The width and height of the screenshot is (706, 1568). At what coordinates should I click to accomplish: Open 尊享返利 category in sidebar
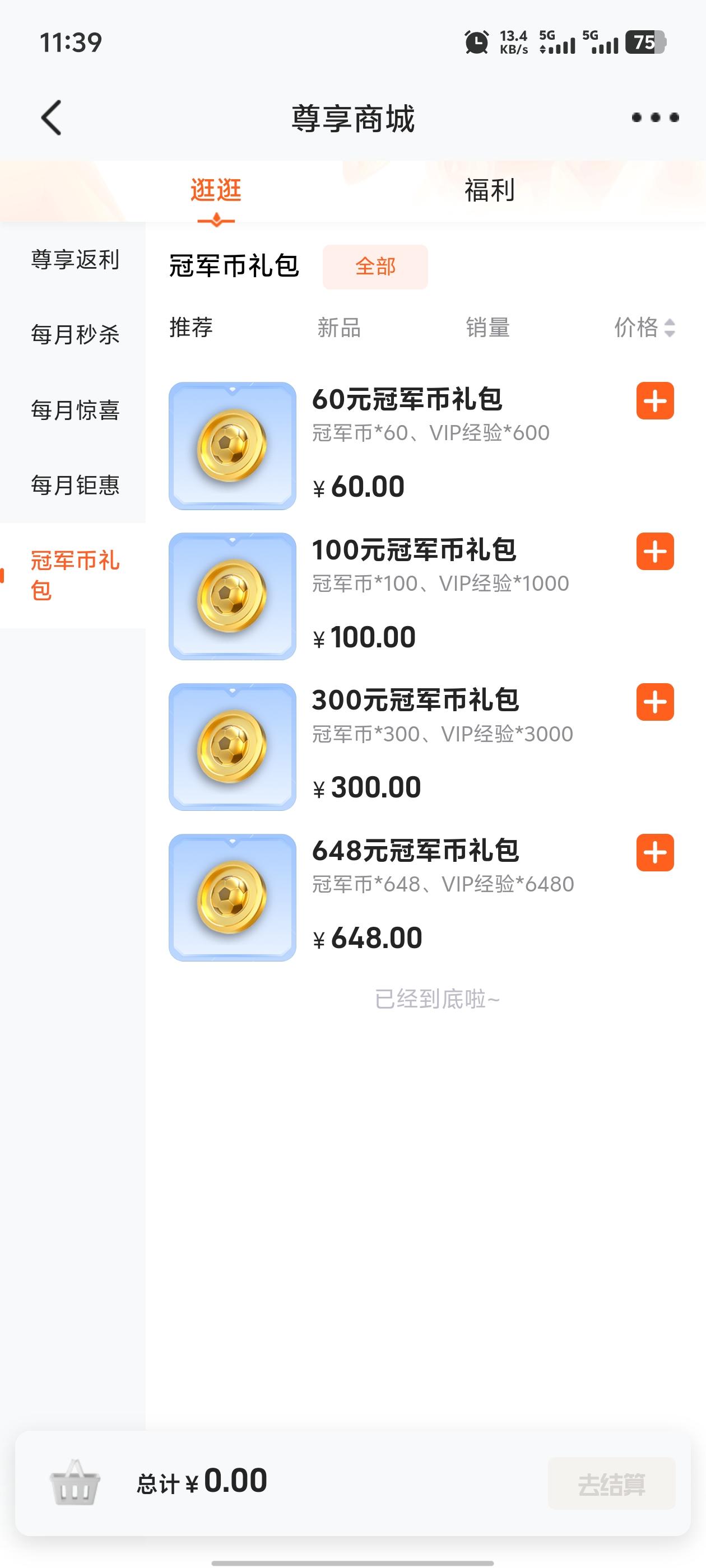click(x=75, y=260)
